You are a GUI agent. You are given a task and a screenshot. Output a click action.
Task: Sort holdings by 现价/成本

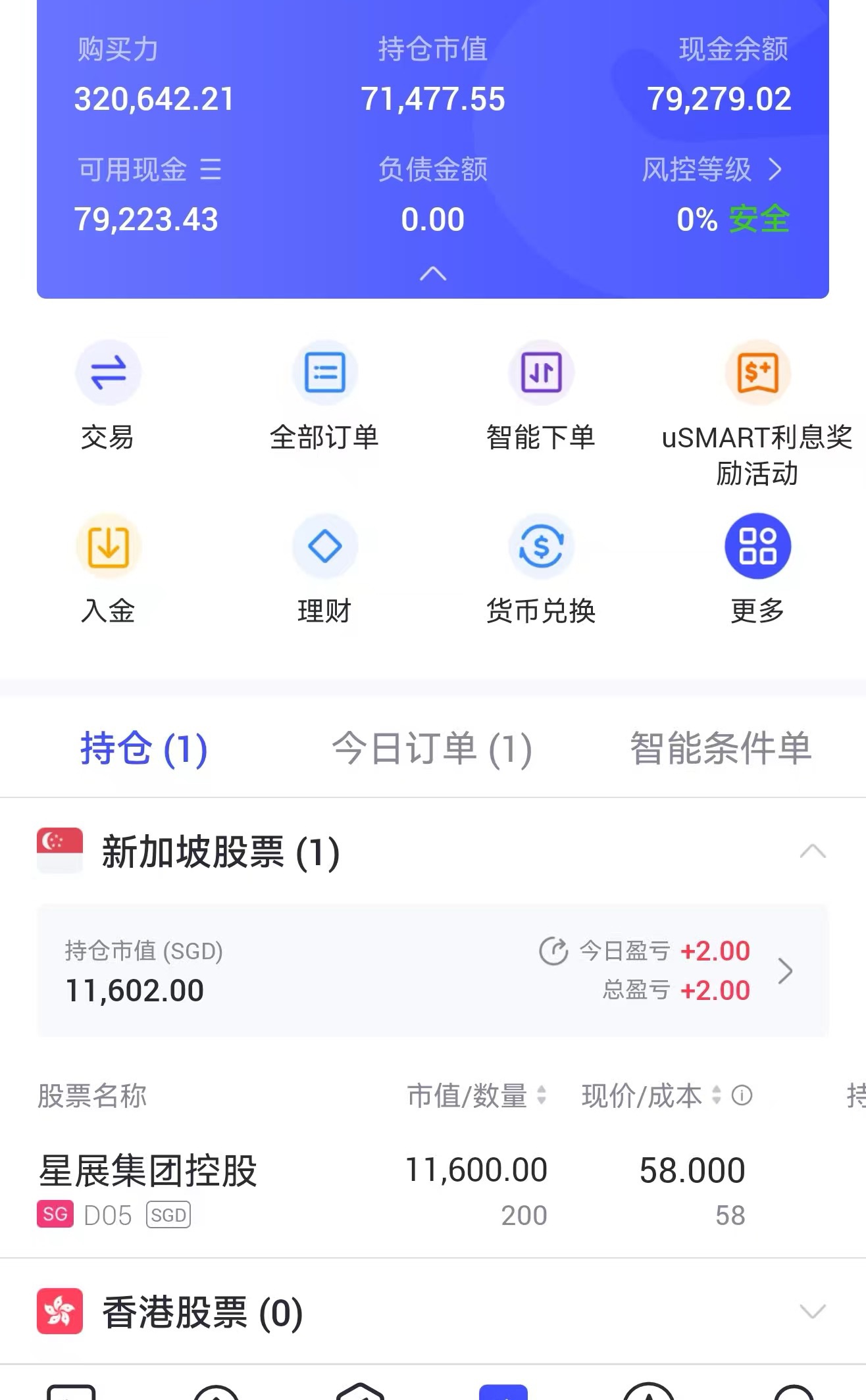[x=651, y=1095]
